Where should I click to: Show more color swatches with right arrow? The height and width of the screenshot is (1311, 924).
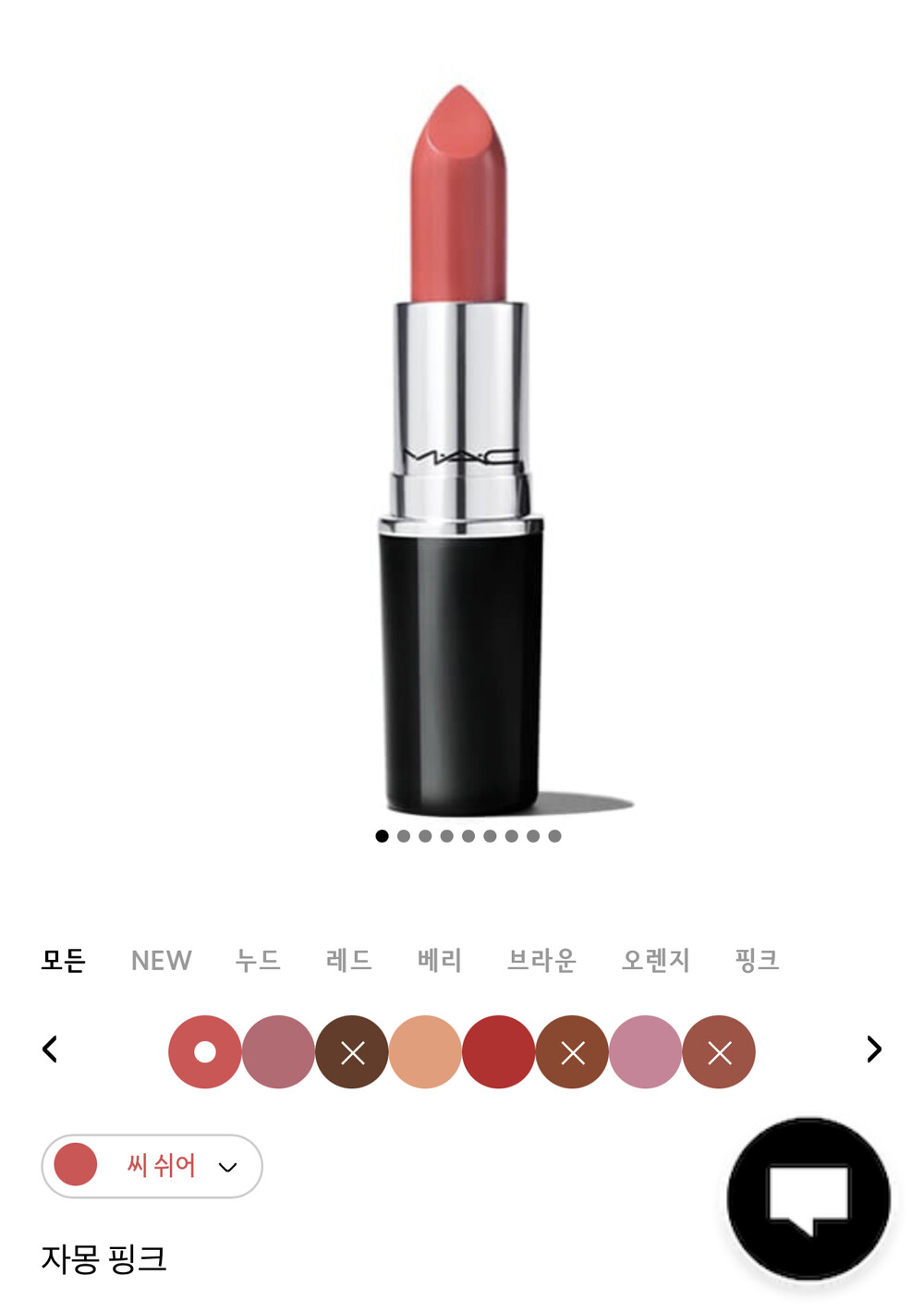(874, 1050)
